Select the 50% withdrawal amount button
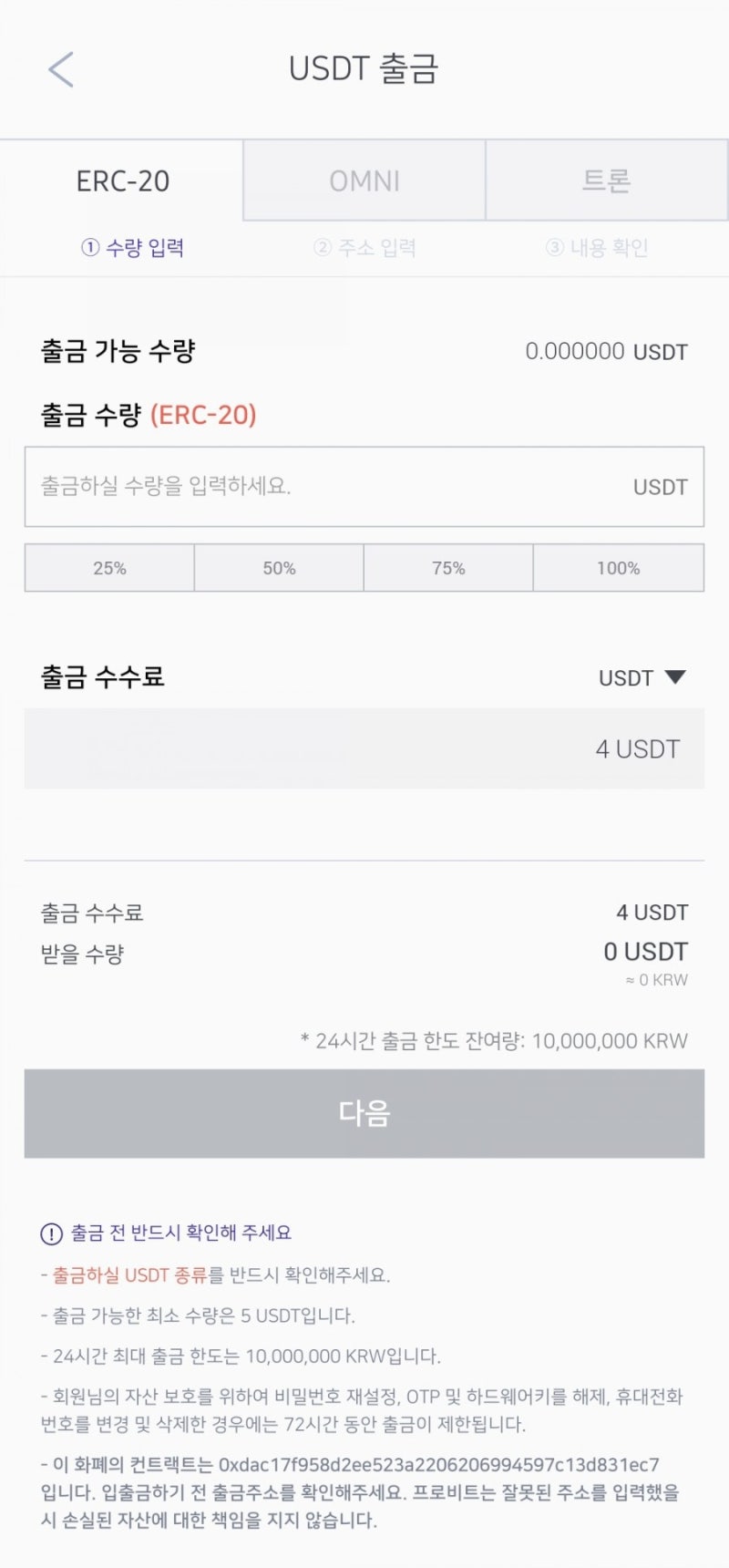Screen dimensions: 729x1568 (278, 567)
